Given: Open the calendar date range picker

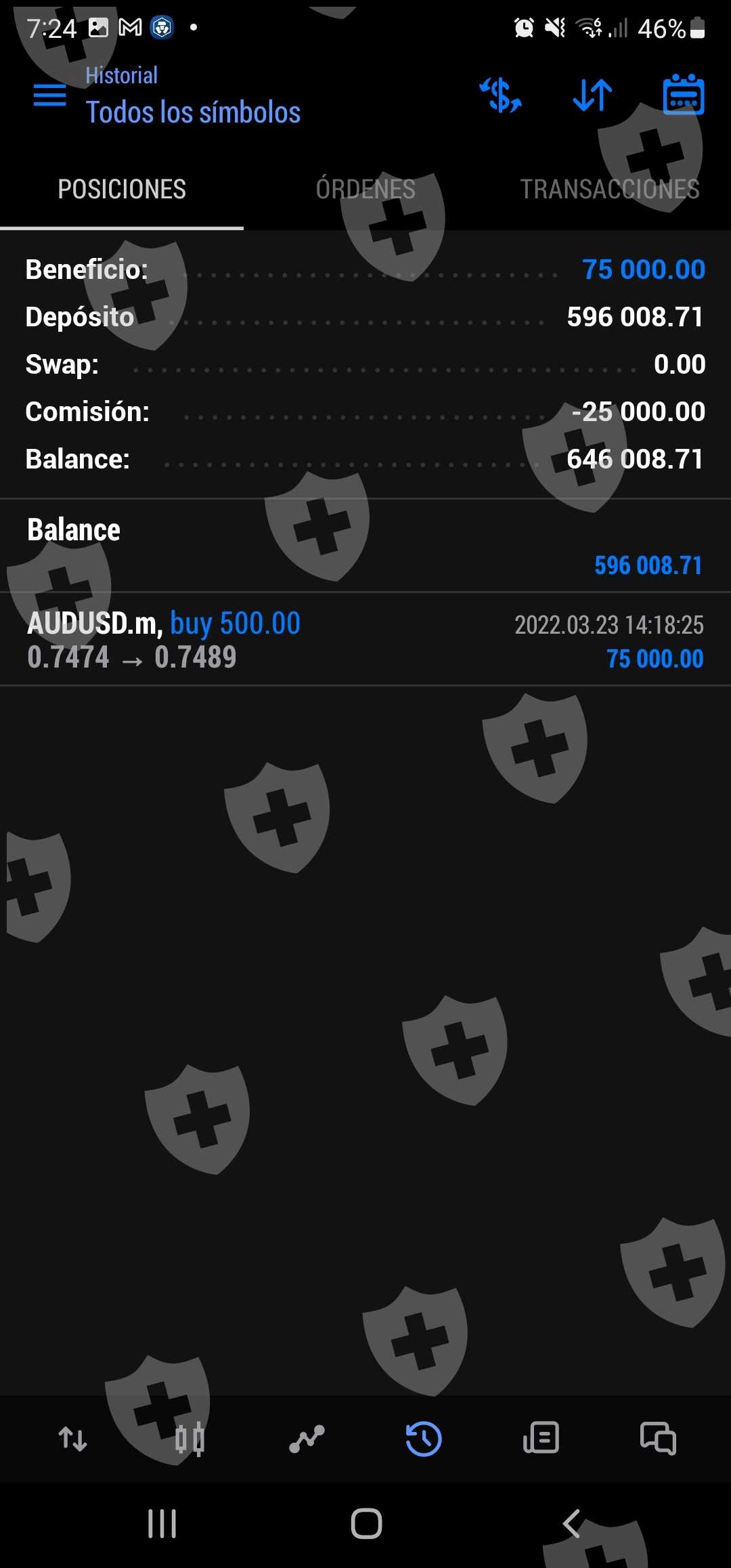Looking at the screenshot, I should 683,95.
